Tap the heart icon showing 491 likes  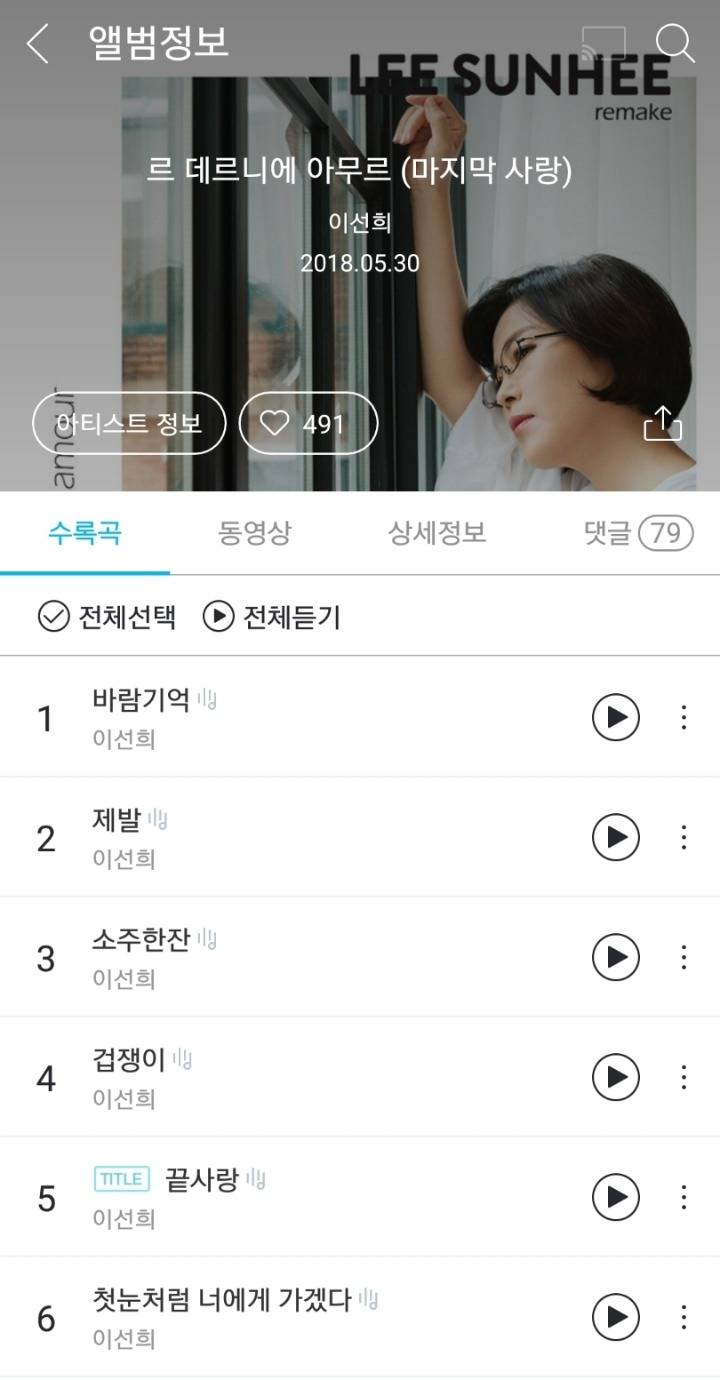(308, 424)
